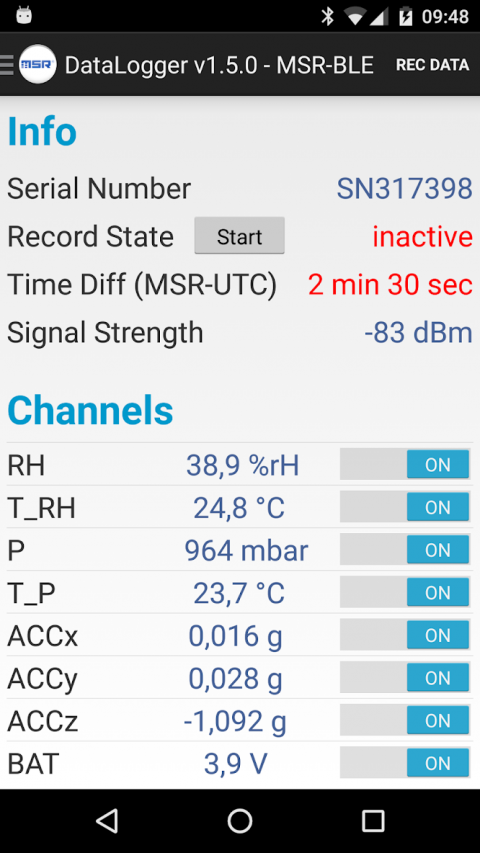The width and height of the screenshot is (480, 853).
Task: Toggle the ACCz channel switch
Action: tap(405, 720)
